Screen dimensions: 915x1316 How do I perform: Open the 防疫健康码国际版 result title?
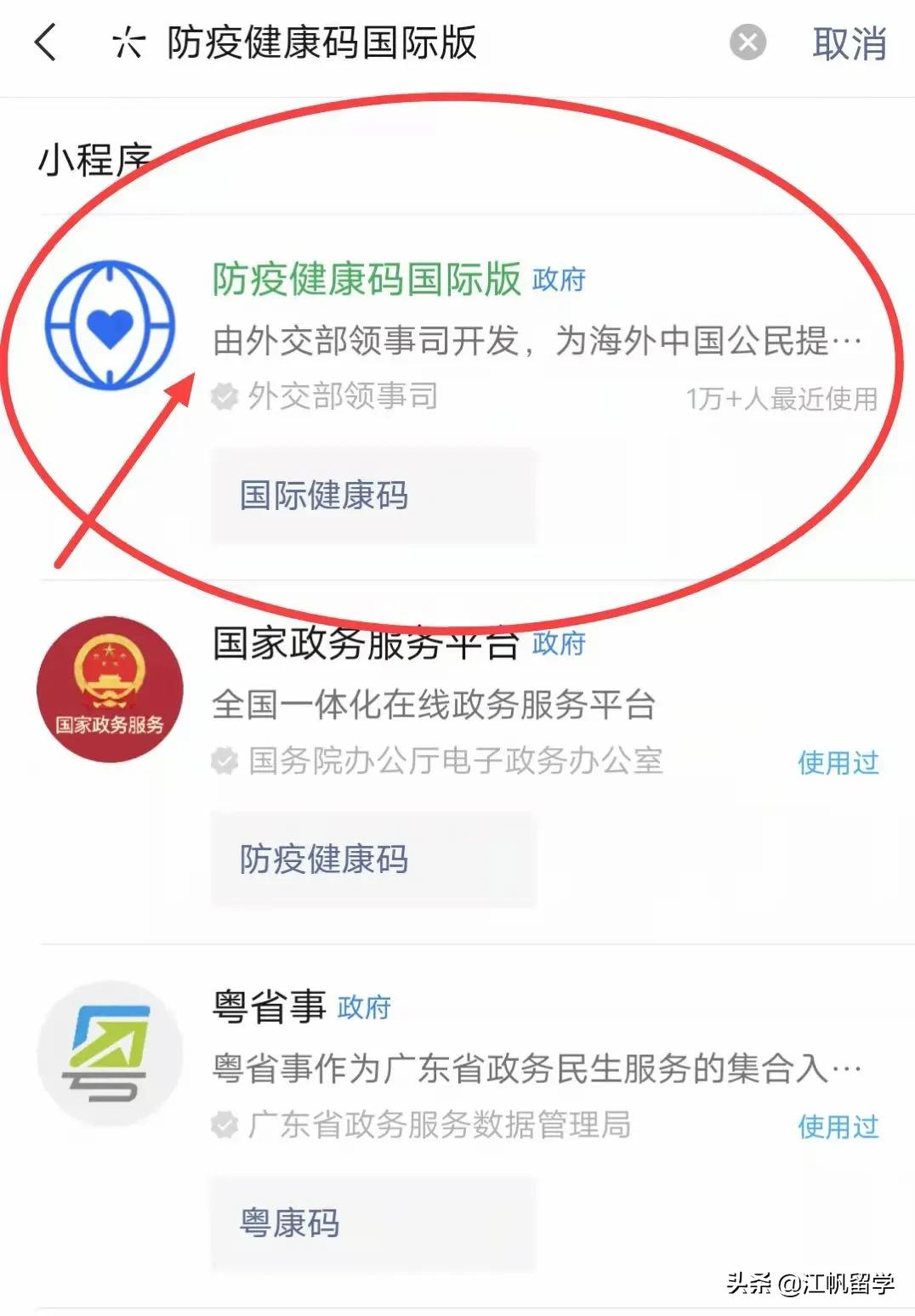[x=366, y=279]
